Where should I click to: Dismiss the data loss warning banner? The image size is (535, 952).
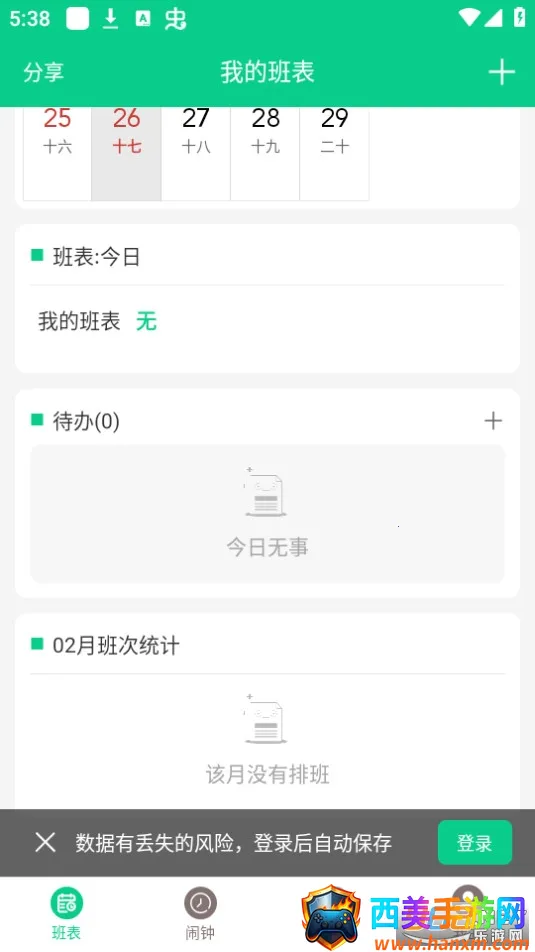point(46,843)
